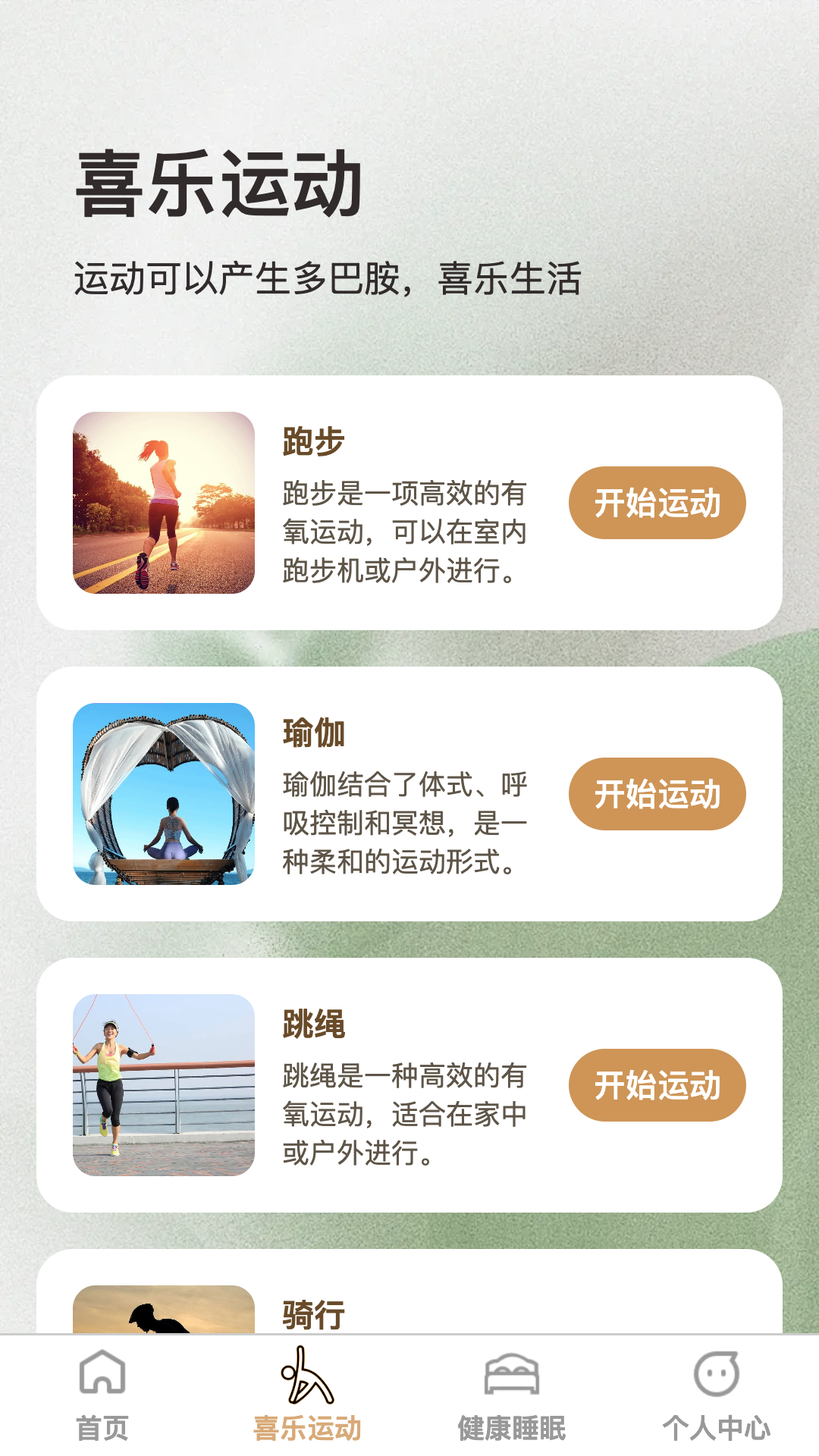
Task: Start the 跑步 running workout
Action: click(x=657, y=503)
